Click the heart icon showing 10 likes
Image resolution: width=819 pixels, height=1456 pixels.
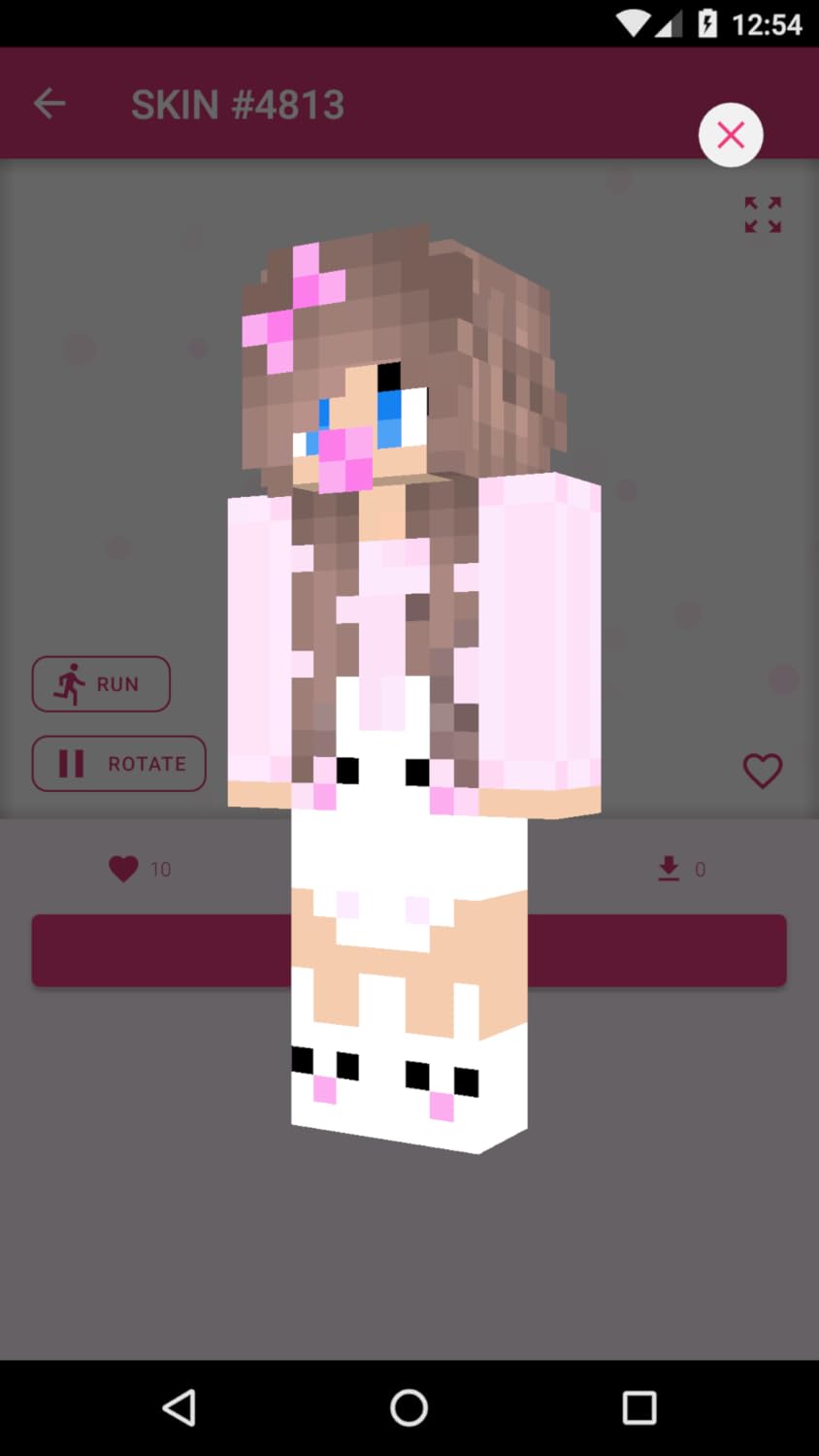124,869
